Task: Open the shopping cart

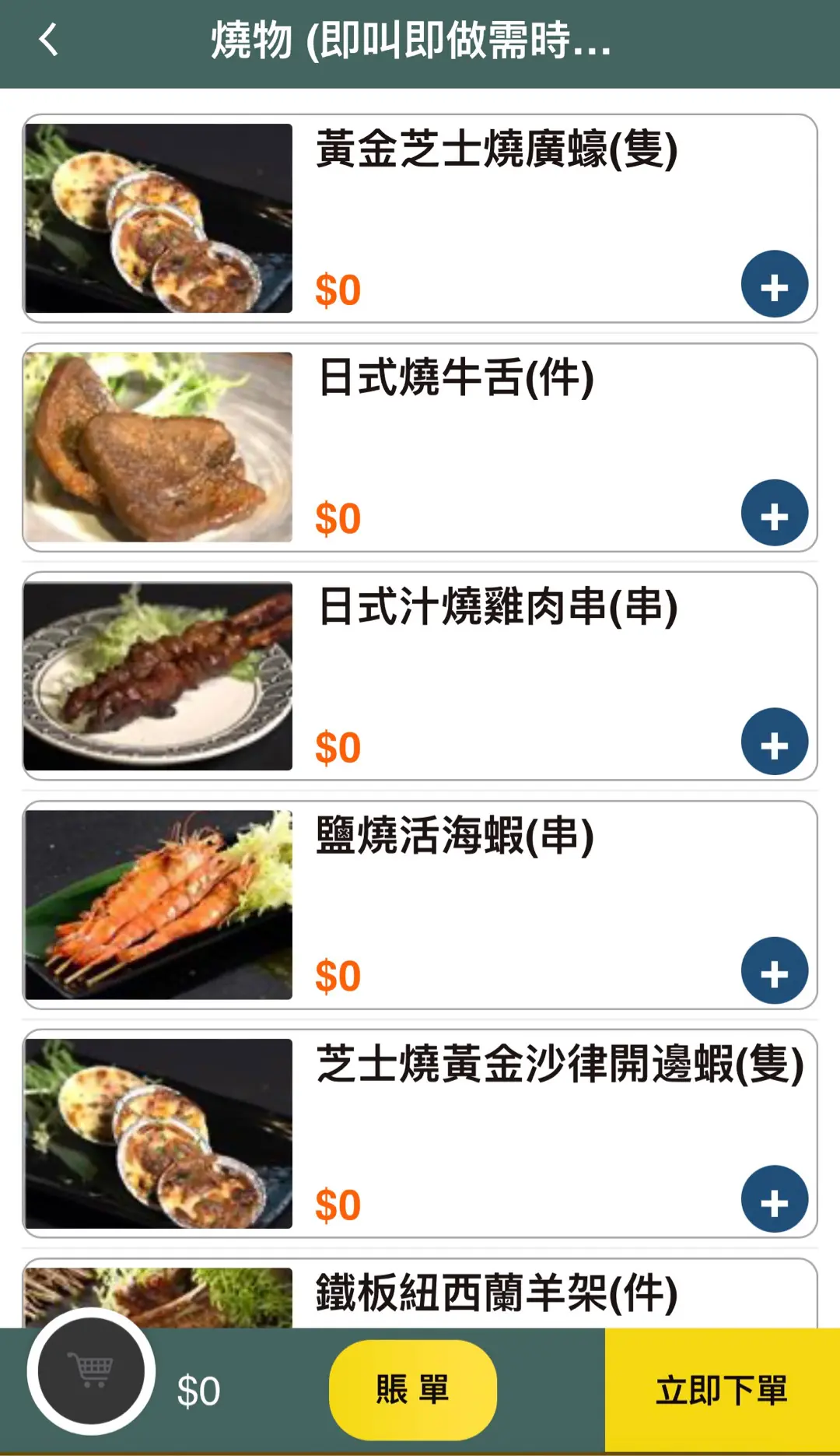Action: tap(91, 1371)
